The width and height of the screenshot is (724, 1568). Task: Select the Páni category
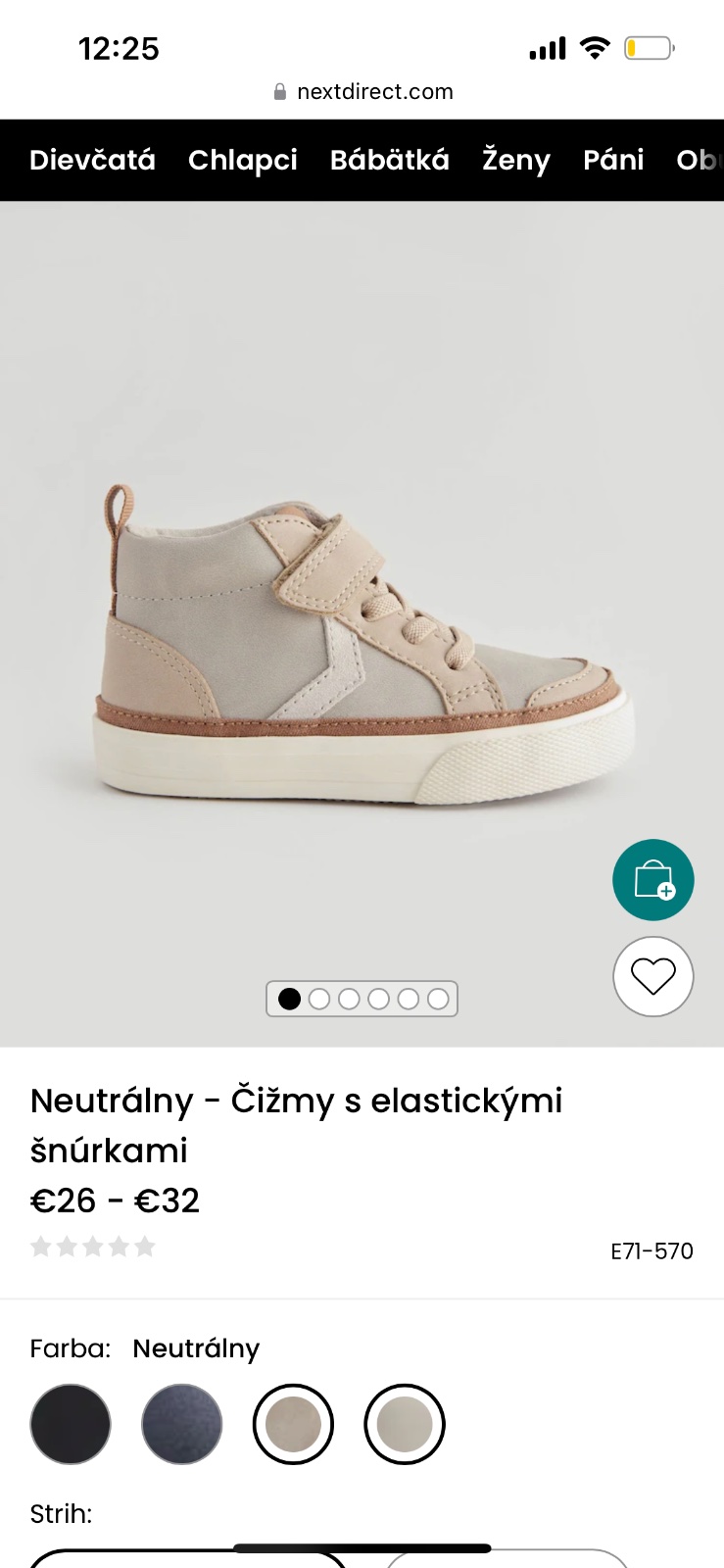pyautogui.click(x=613, y=160)
